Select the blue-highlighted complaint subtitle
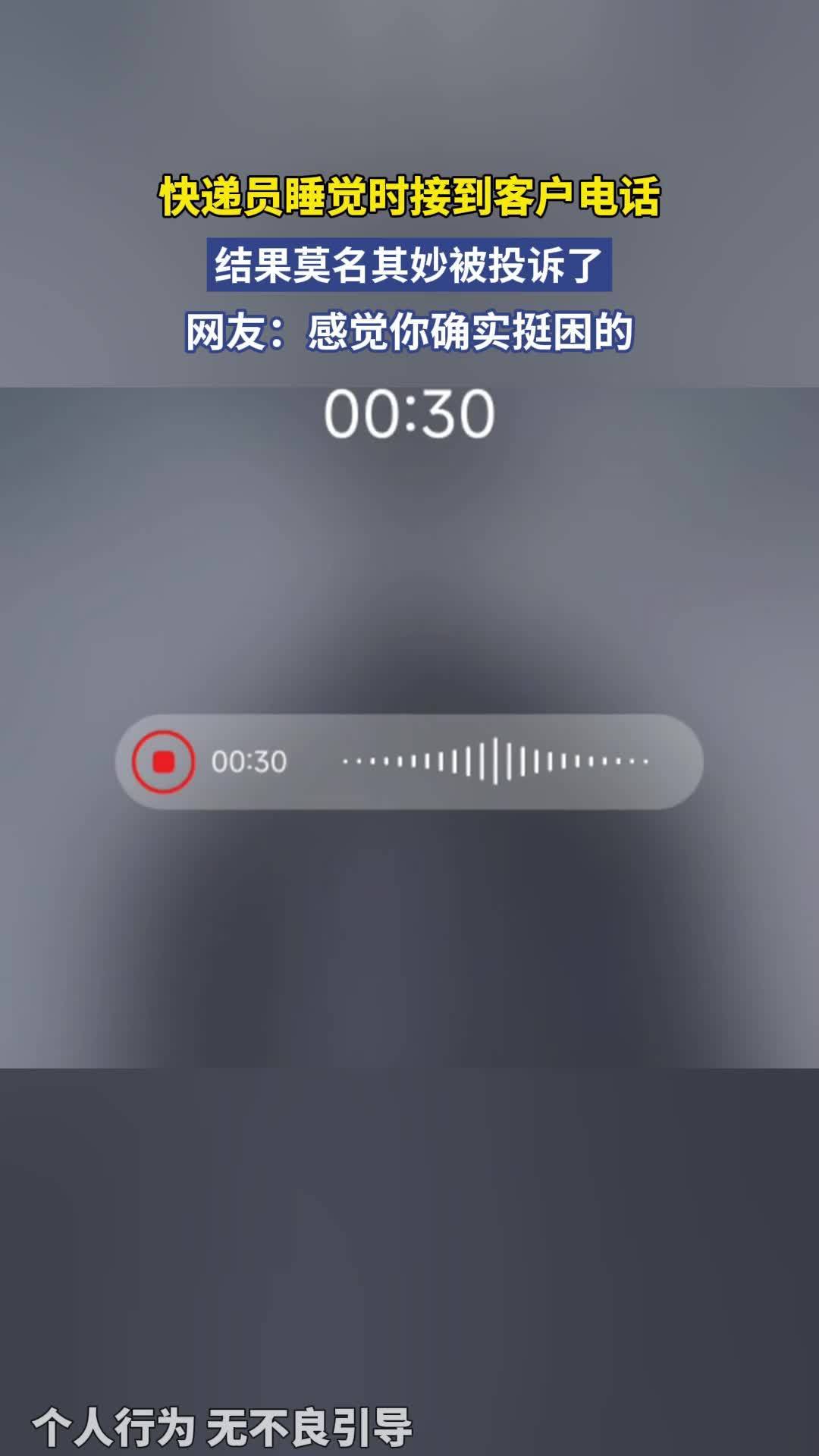This screenshot has height=1456, width=819. pyautogui.click(x=409, y=267)
